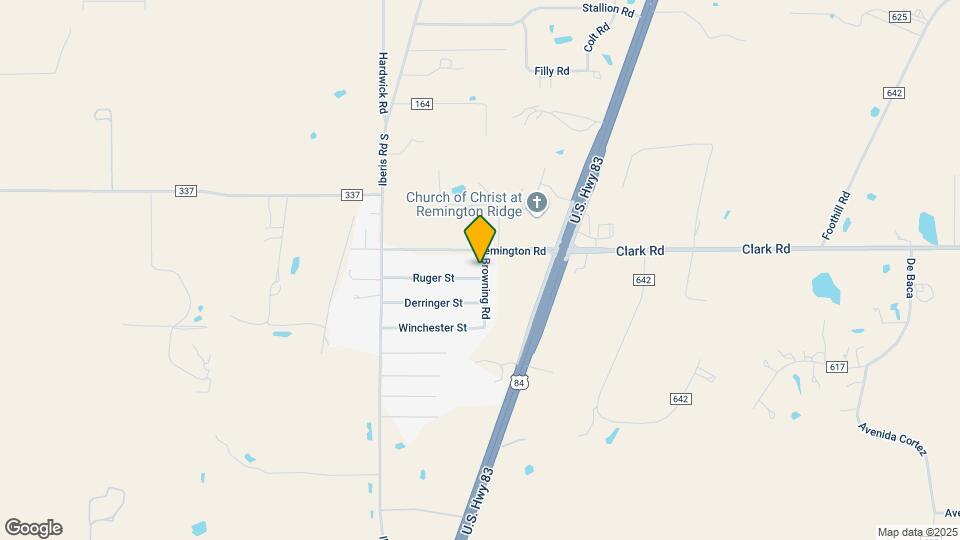The image size is (960, 540).
Task: Tap the orange location marker on Remington Rd
Action: tap(480, 239)
